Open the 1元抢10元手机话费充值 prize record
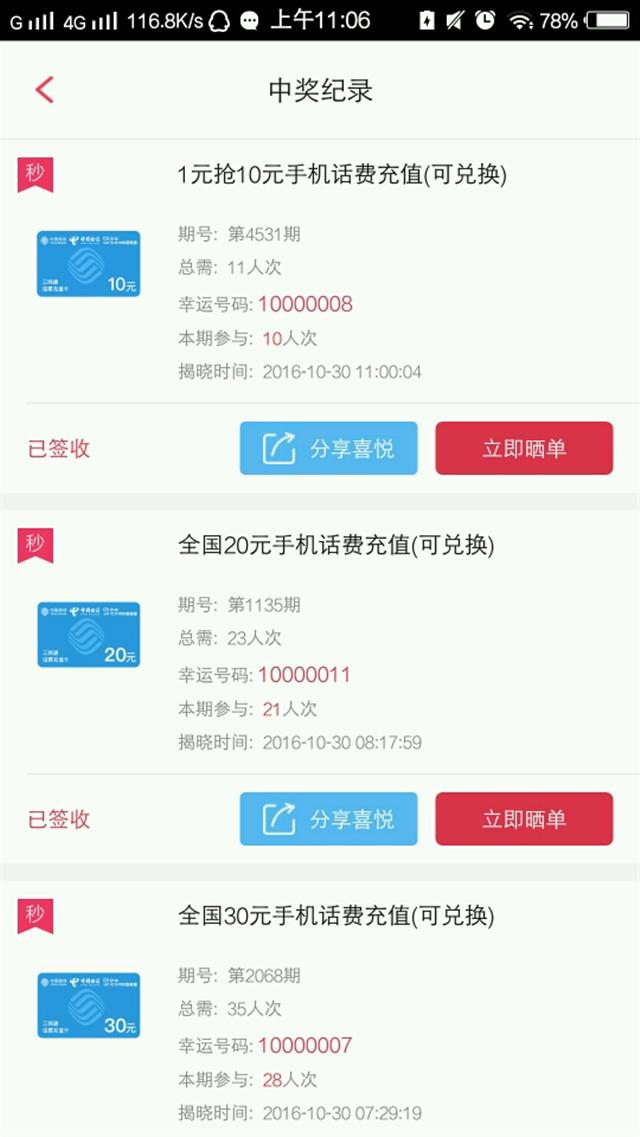640x1137 pixels. coord(342,175)
